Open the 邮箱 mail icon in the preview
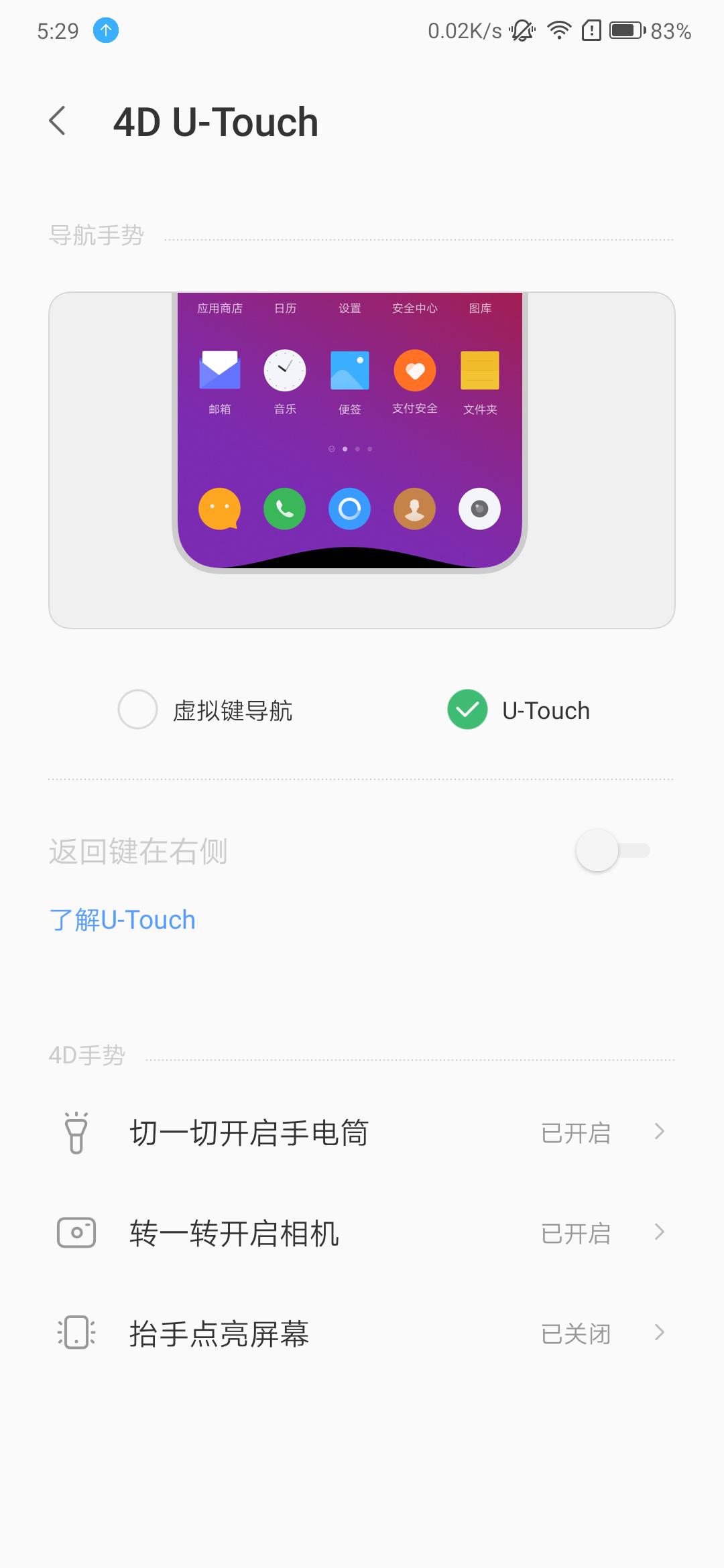724x1568 pixels. coord(220,371)
